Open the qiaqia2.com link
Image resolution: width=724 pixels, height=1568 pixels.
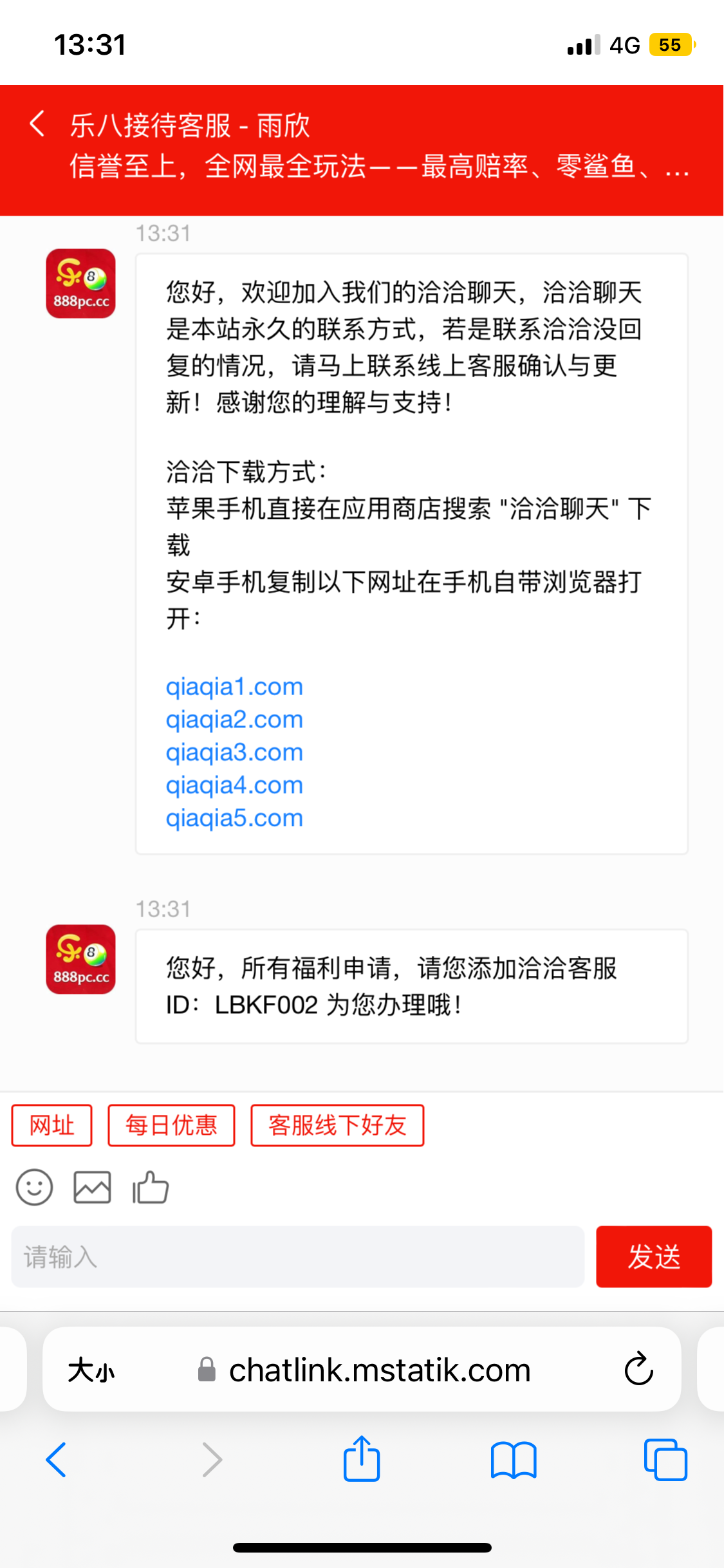[x=234, y=720]
